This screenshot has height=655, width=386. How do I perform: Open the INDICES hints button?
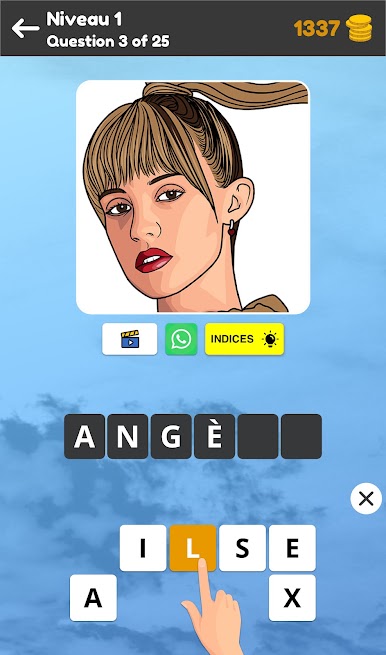244,339
